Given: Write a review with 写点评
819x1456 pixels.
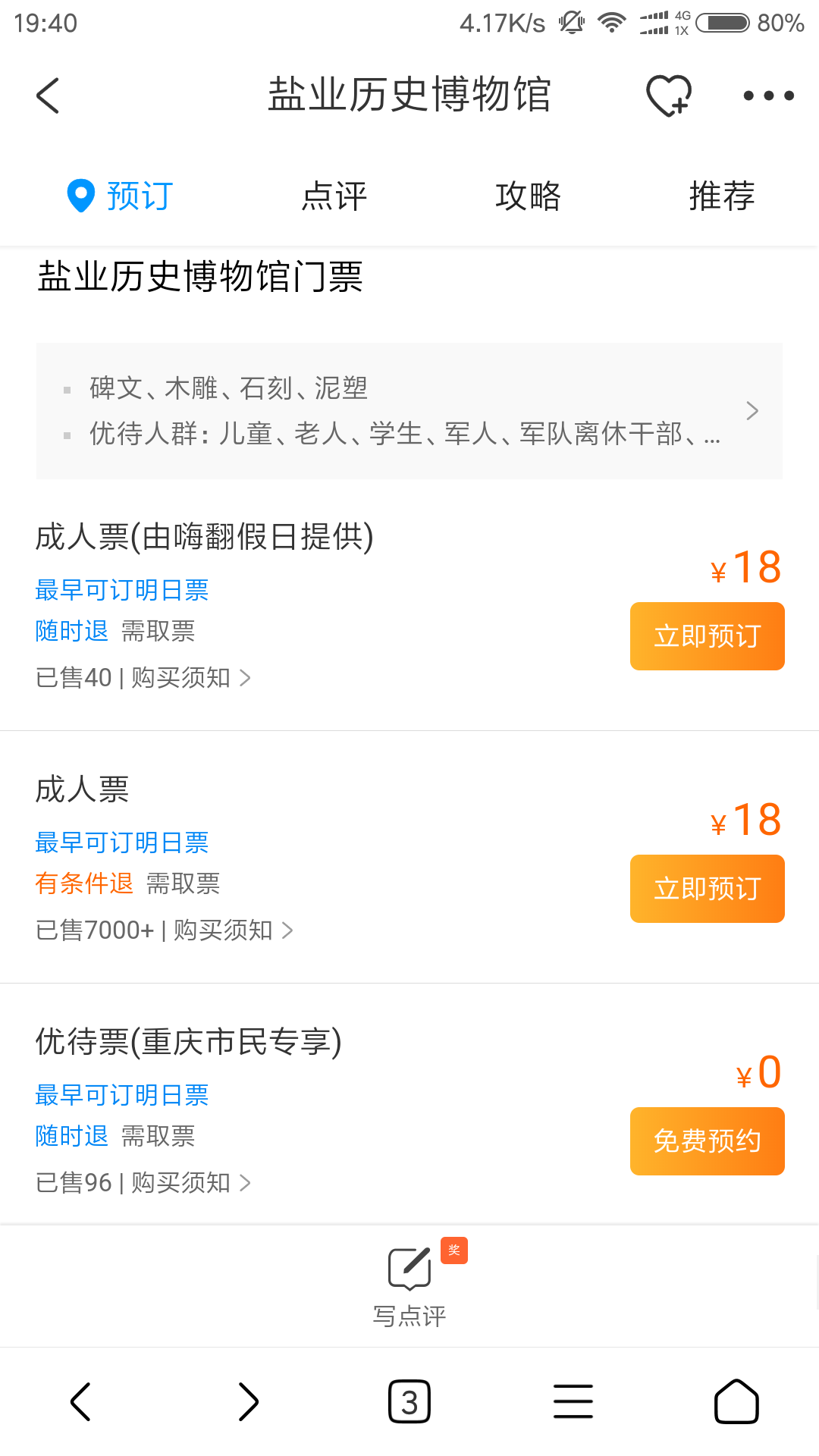Looking at the screenshot, I should click(x=409, y=1285).
